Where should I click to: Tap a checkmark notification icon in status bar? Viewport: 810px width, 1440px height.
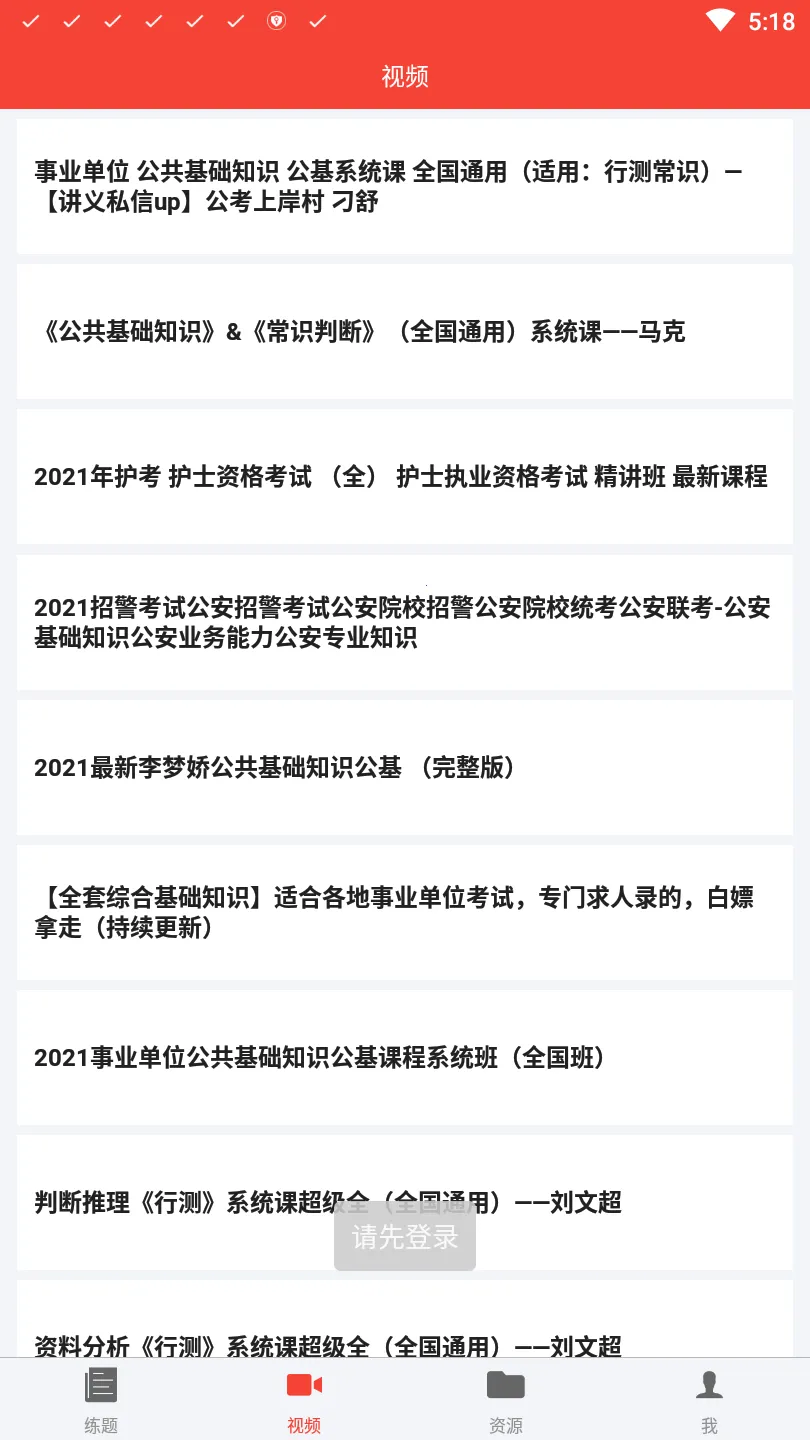[x=31, y=19]
